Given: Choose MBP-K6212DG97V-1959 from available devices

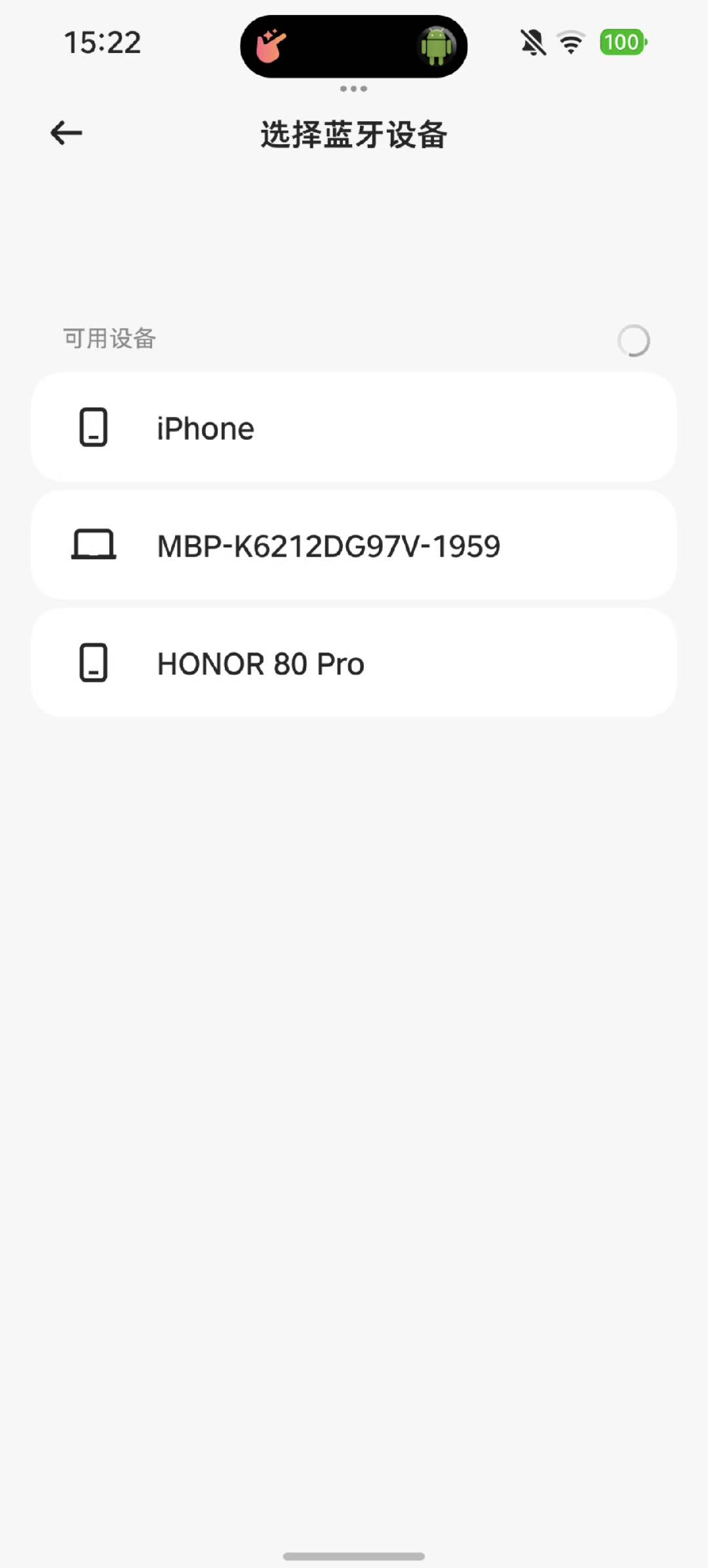Looking at the screenshot, I should 353,545.
